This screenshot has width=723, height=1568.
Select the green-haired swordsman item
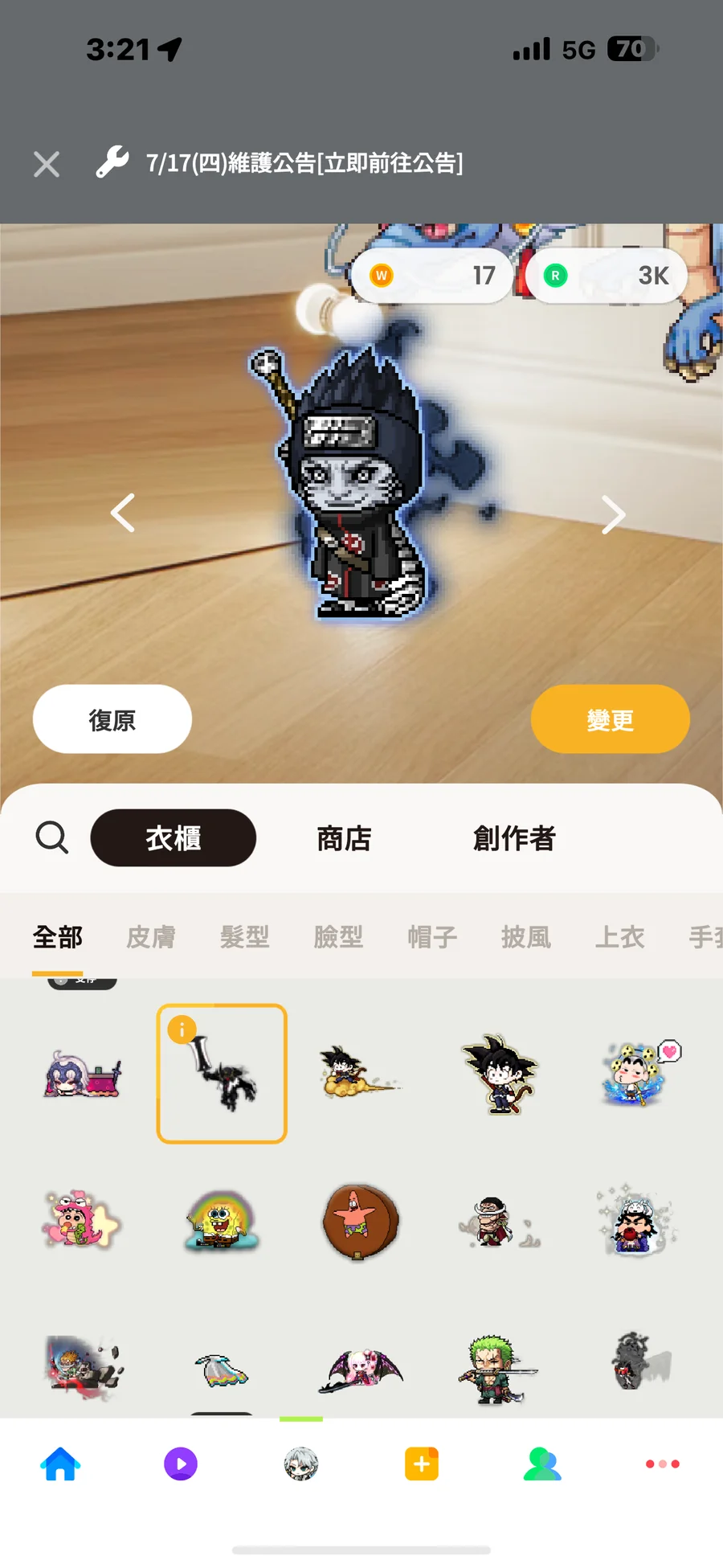click(x=497, y=1369)
